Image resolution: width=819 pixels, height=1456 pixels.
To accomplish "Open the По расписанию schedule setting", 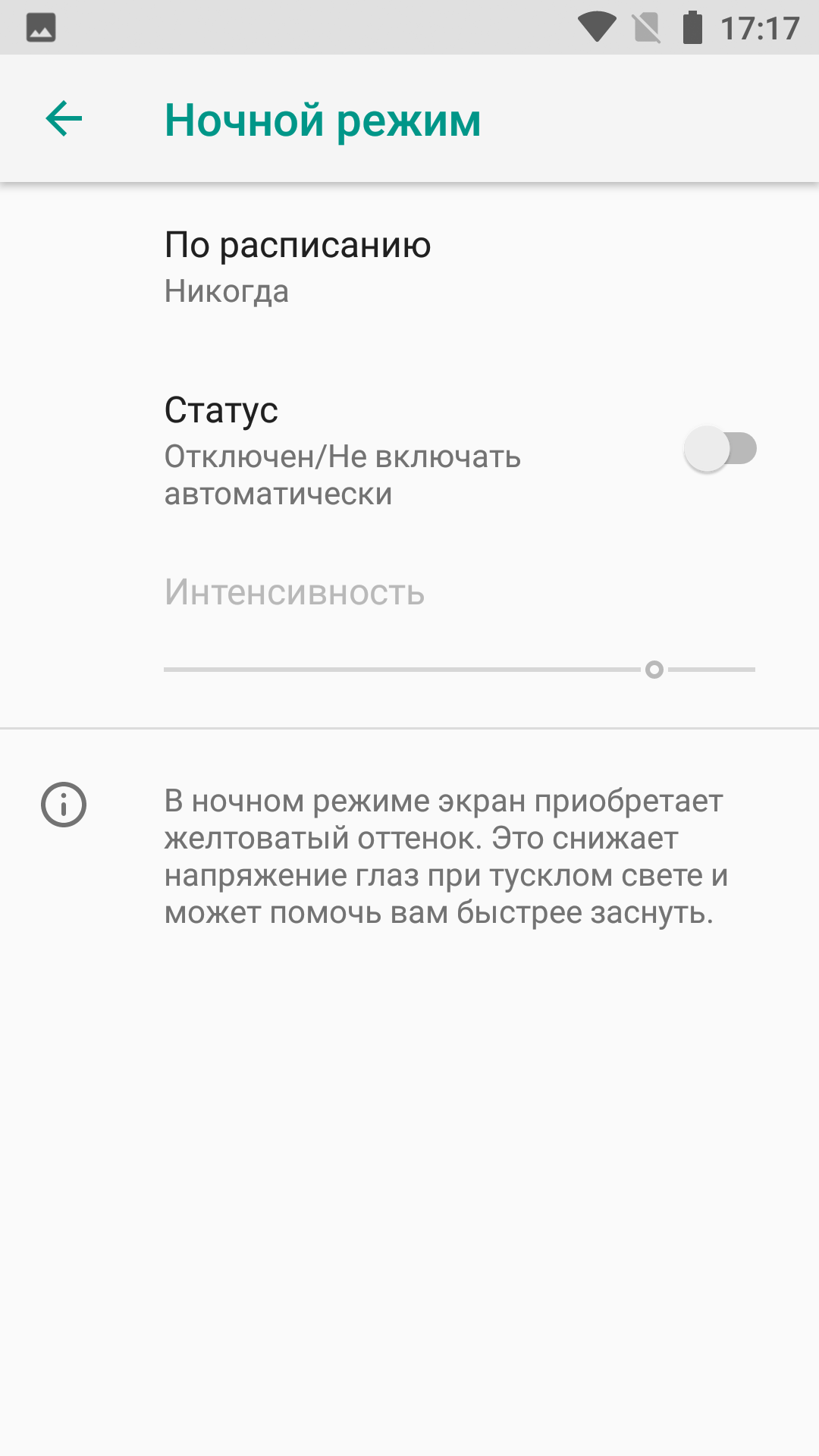I will pyautogui.click(x=297, y=265).
